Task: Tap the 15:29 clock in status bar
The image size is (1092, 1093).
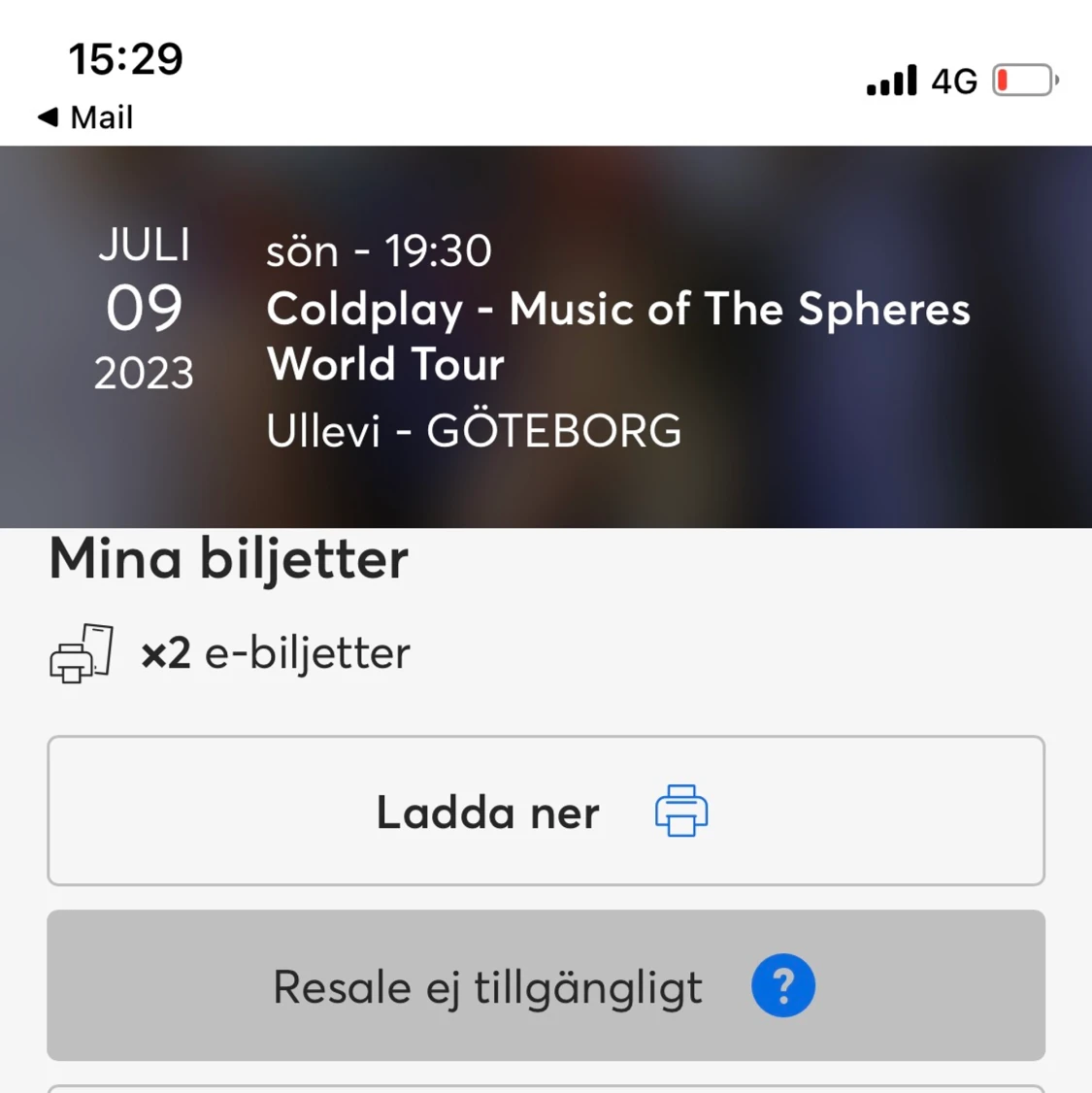Action: [x=125, y=59]
